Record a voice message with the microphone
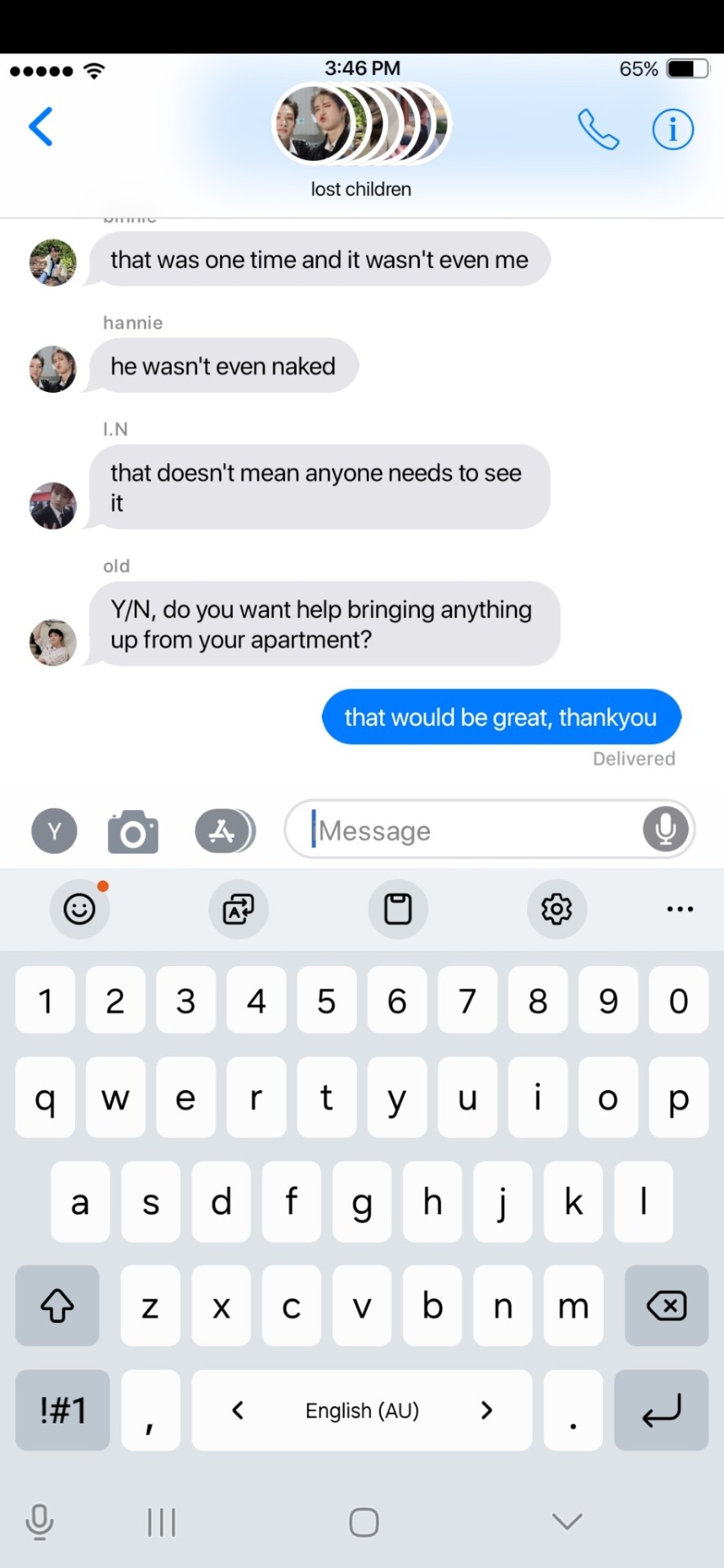 (x=665, y=830)
